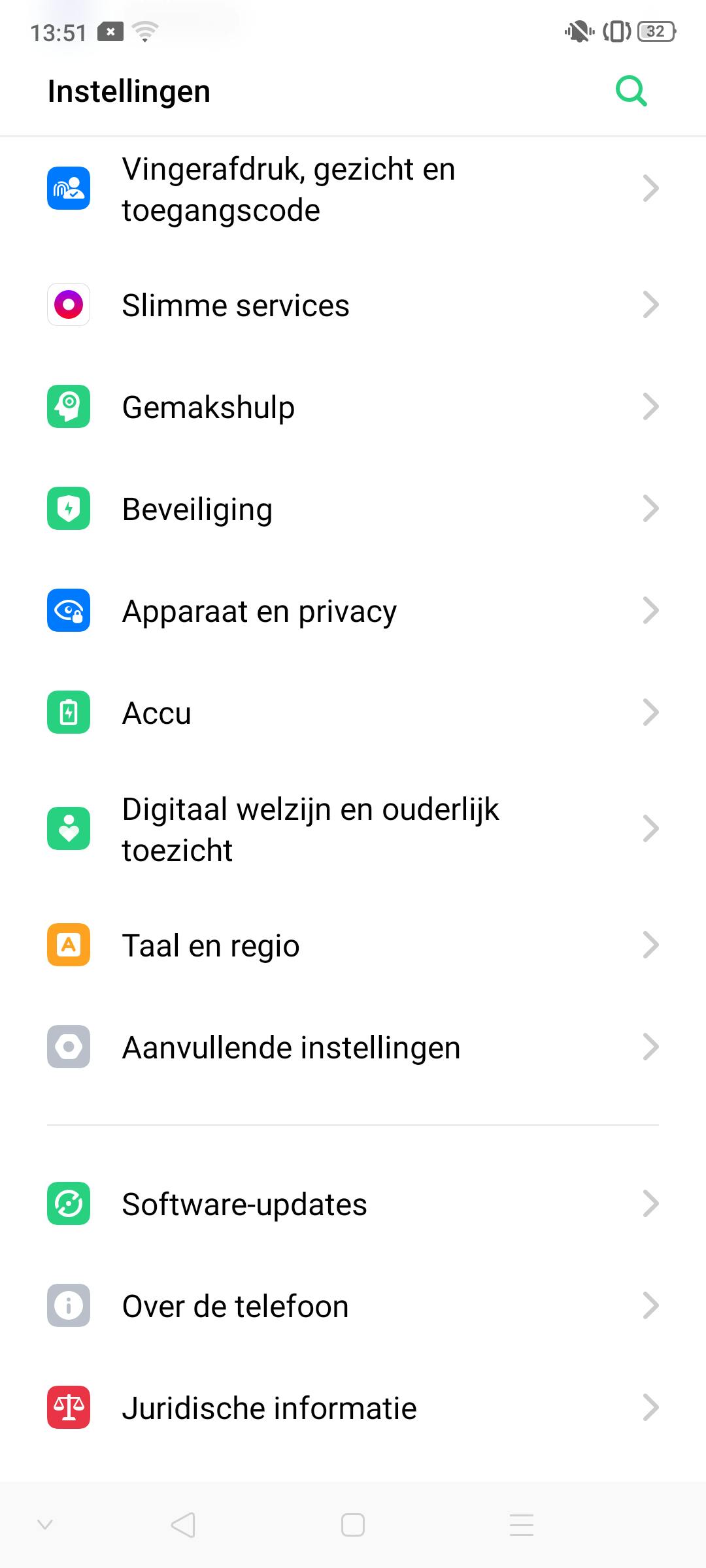Viewport: 706px width, 1568px height.
Task: Click the Accu battery icon
Action: pos(68,712)
